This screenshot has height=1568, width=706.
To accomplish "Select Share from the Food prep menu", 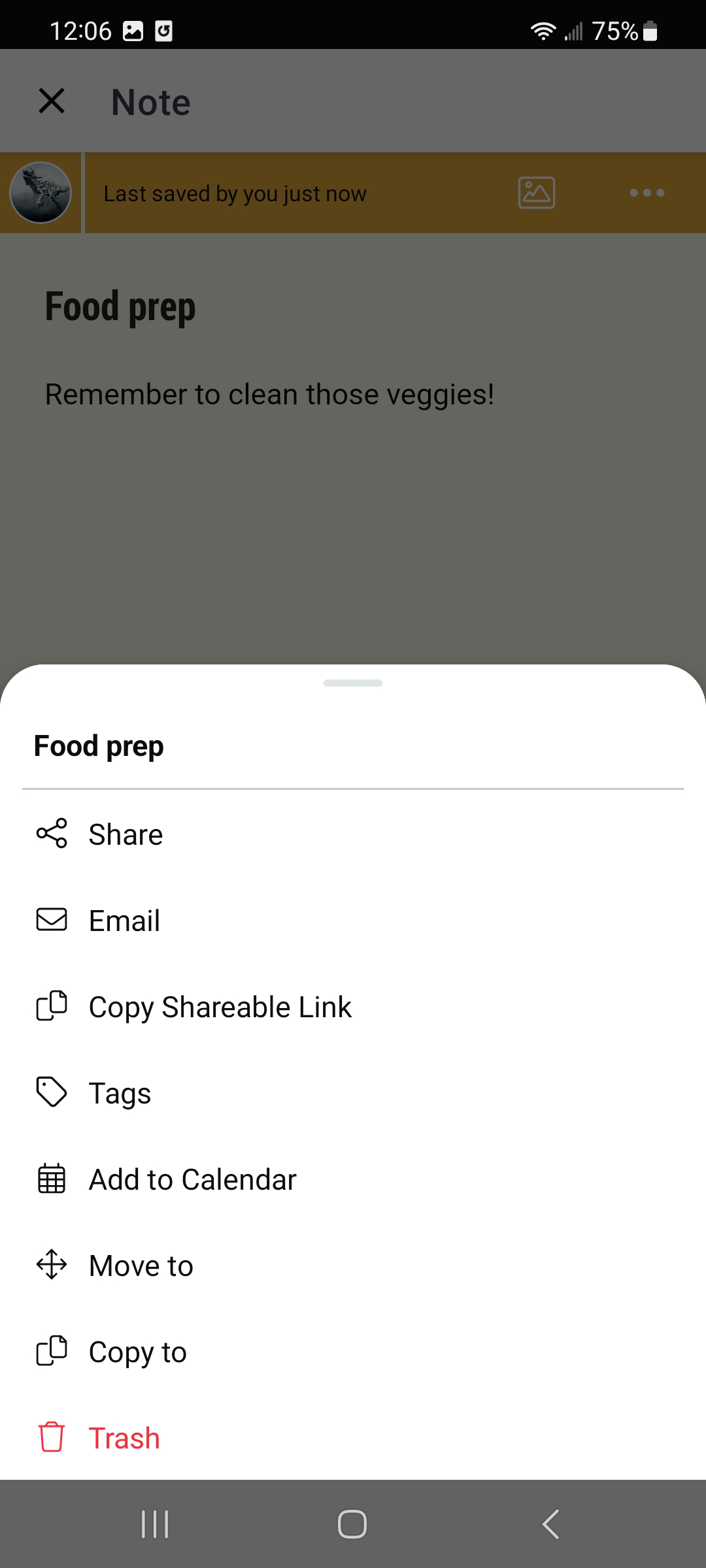I will (x=126, y=834).
